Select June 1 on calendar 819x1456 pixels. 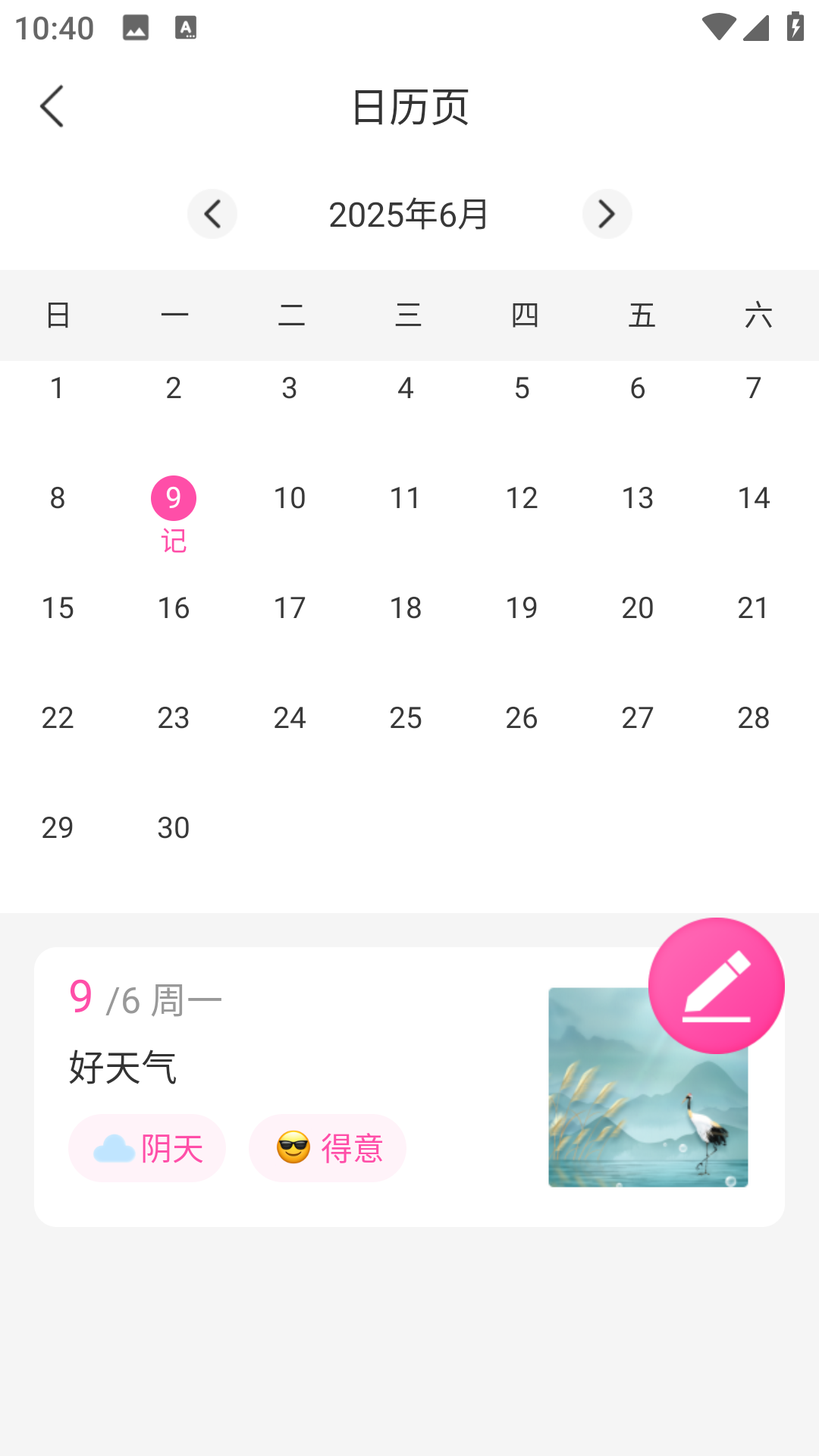click(x=58, y=388)
